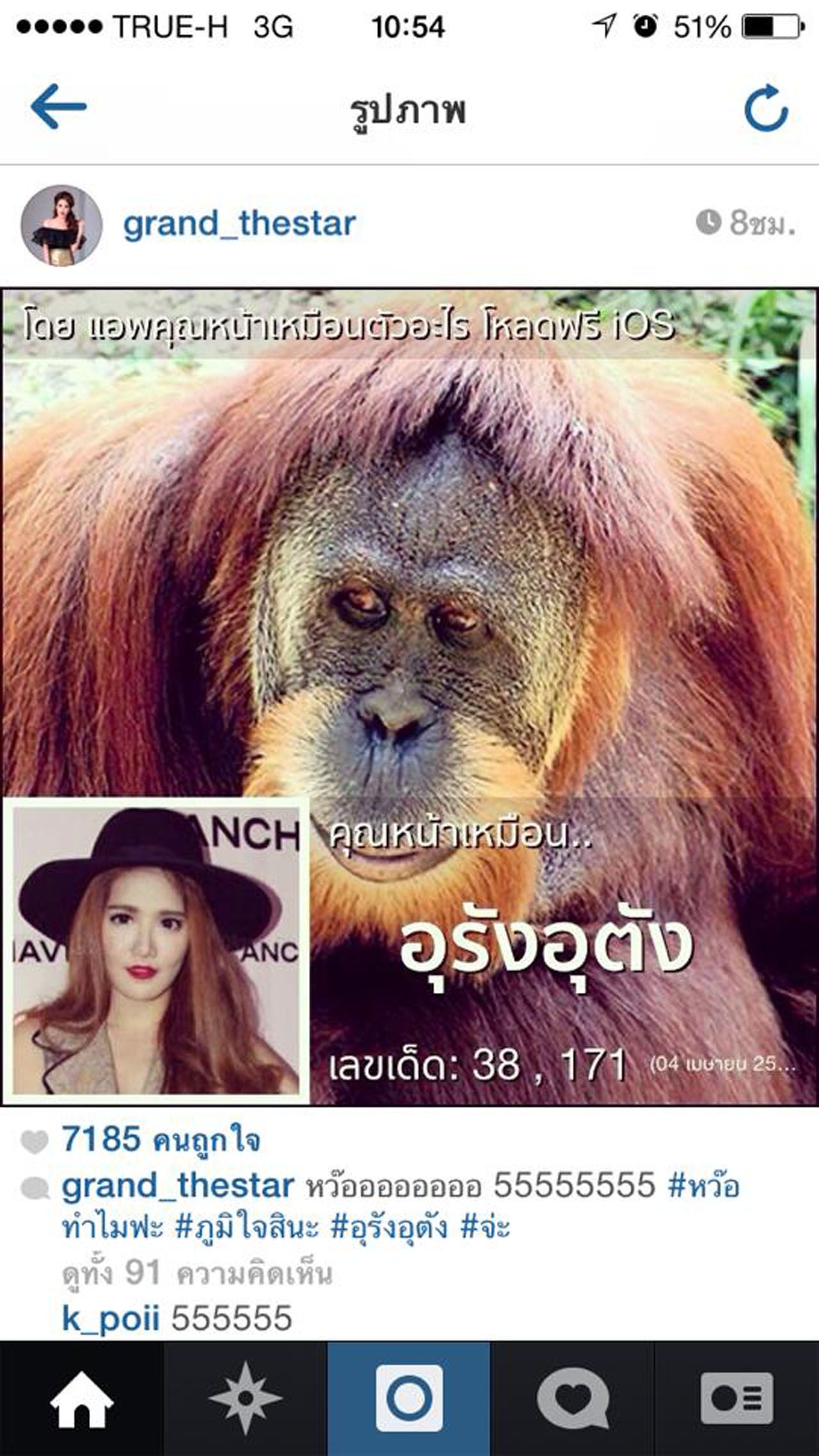Refresh the photo page
Screen dimensions: 819x1456
(x=766, y=108)
